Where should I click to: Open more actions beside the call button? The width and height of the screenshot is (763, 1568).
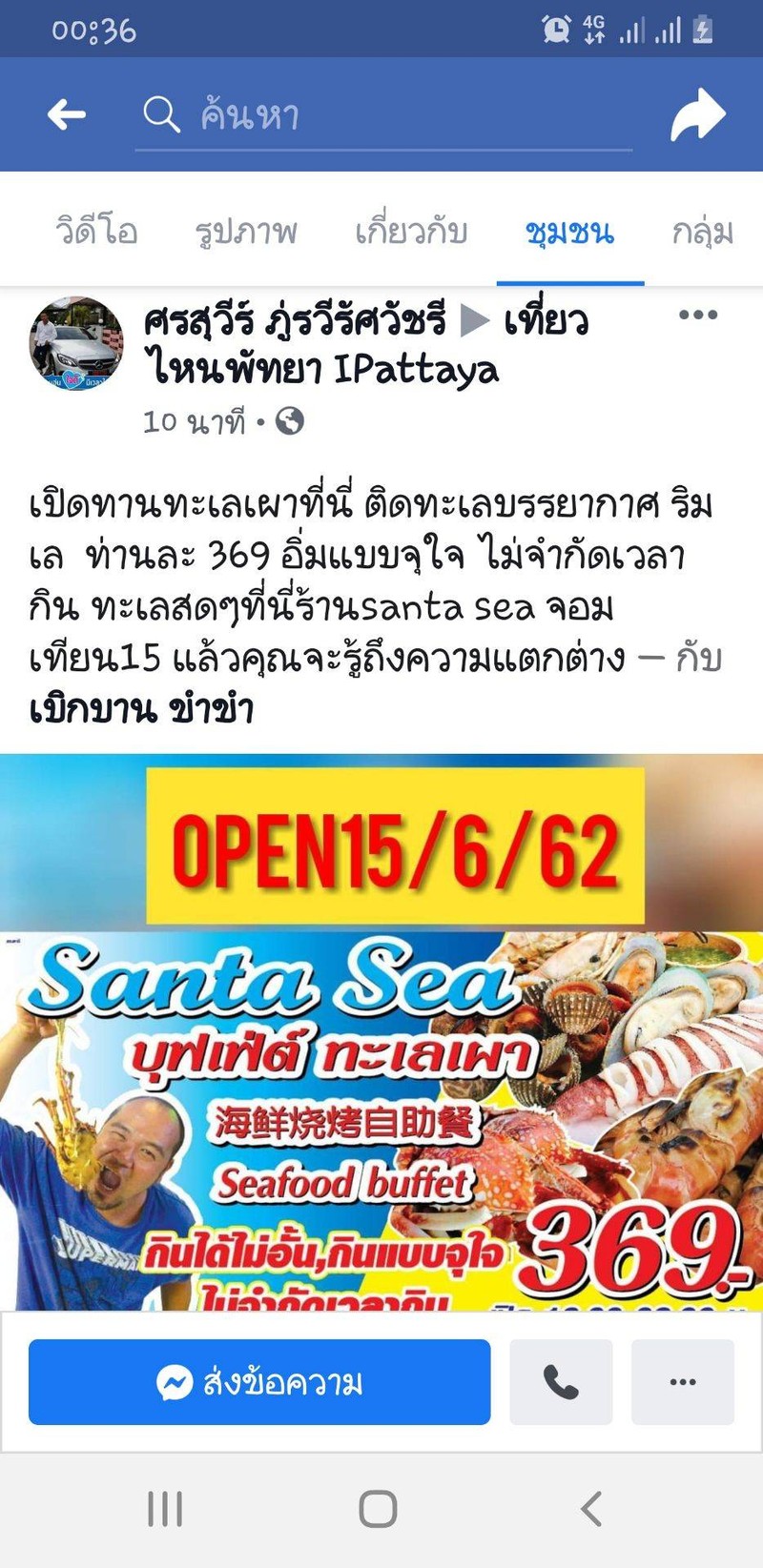(x=682, y=1382)
